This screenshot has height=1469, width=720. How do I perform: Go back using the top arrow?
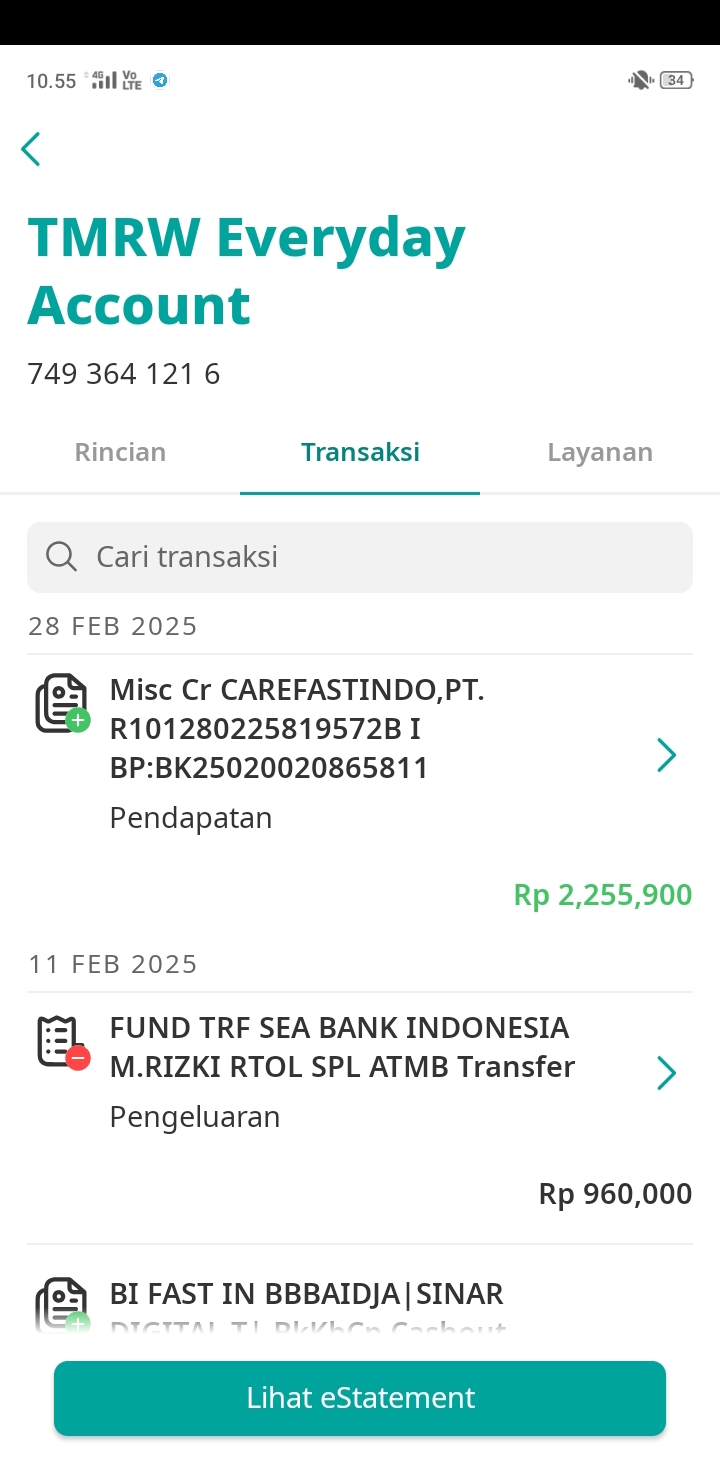pyautogui.click(x=31, y=149)
